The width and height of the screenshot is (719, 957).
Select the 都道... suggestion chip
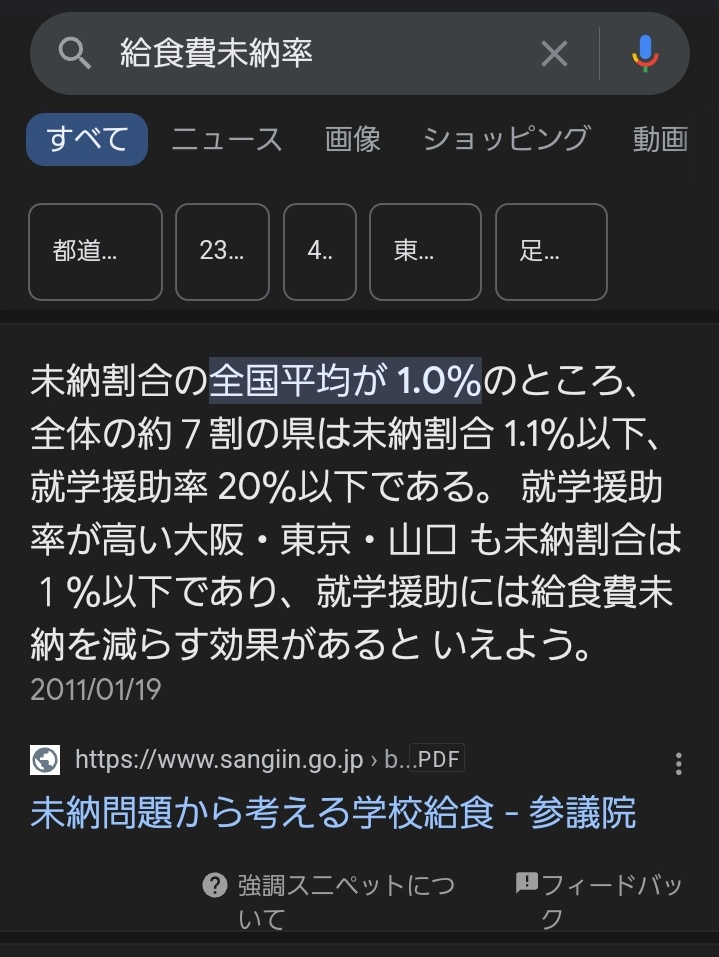pyautogui.click(x=95, y=252)
